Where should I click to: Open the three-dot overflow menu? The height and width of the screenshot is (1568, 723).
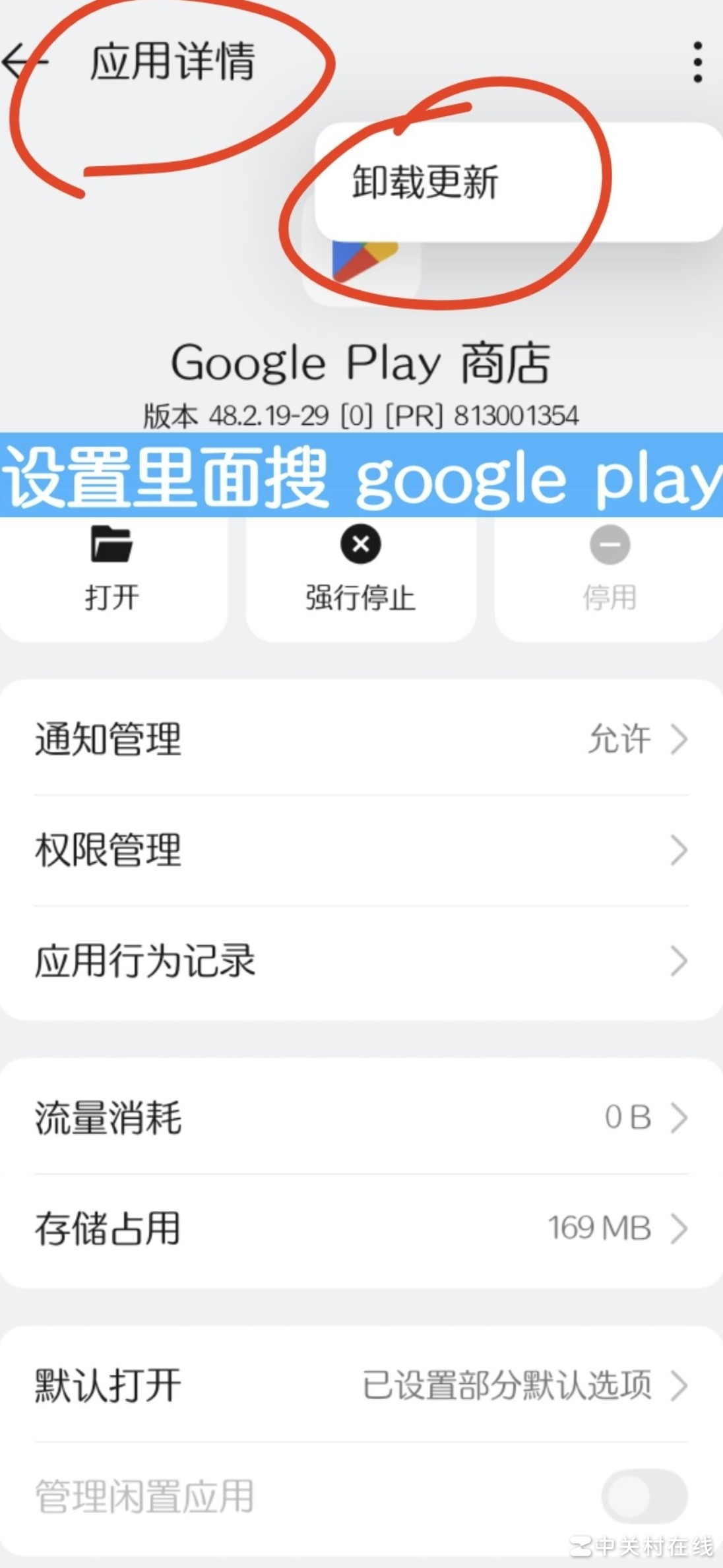click(x=697, y=63)
